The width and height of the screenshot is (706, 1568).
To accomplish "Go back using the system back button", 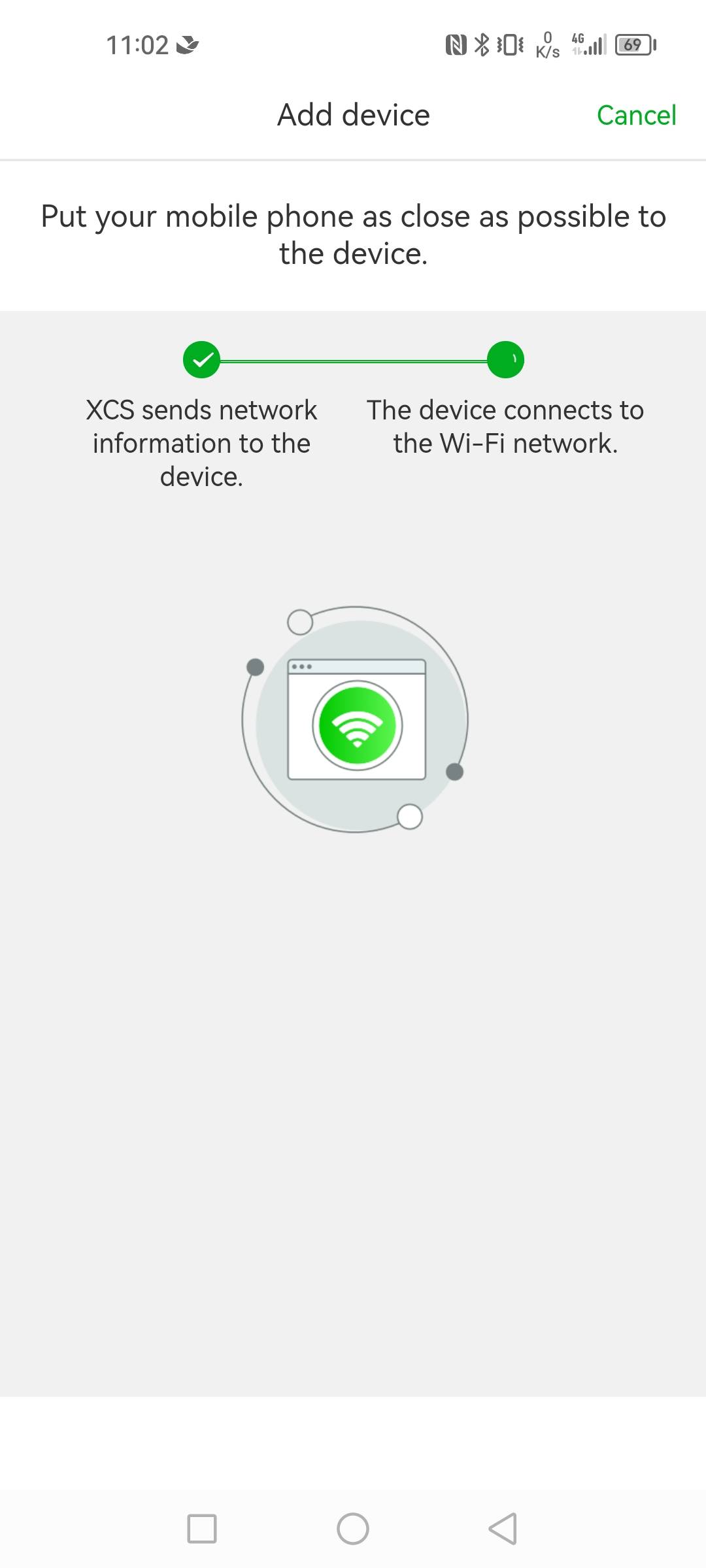I will [x=503, y=1528].
